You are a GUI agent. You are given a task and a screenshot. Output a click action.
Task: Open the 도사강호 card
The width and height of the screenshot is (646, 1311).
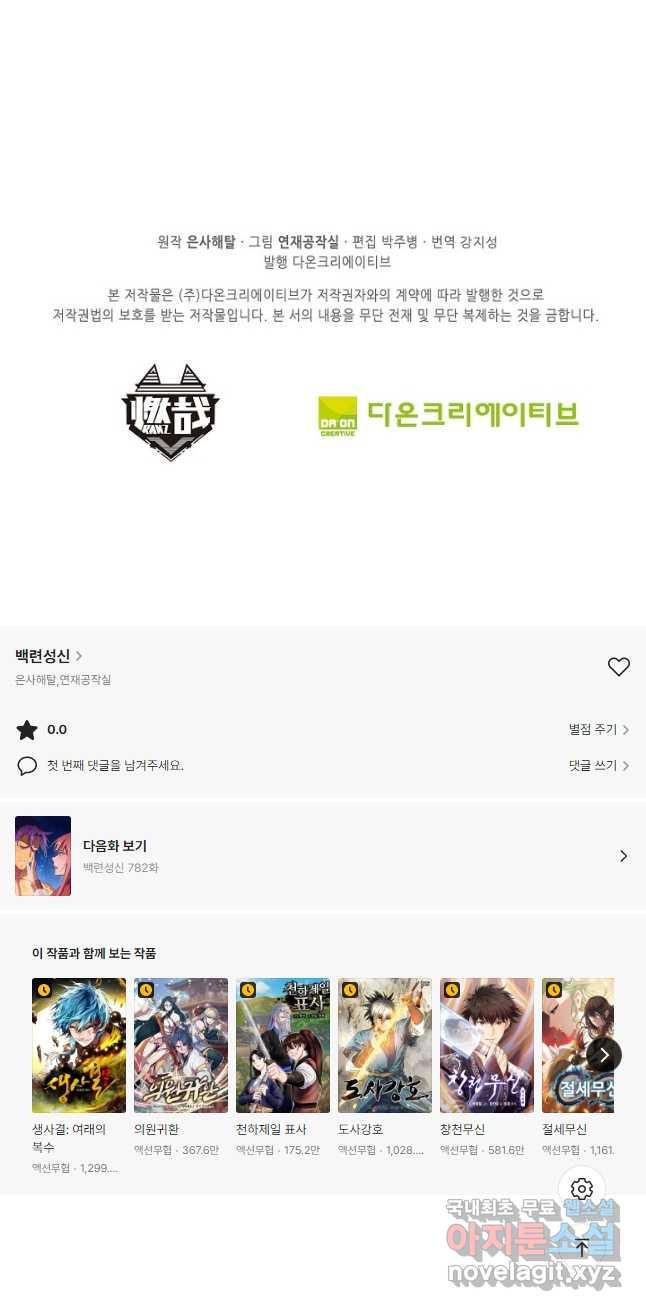click(385, 1045)
